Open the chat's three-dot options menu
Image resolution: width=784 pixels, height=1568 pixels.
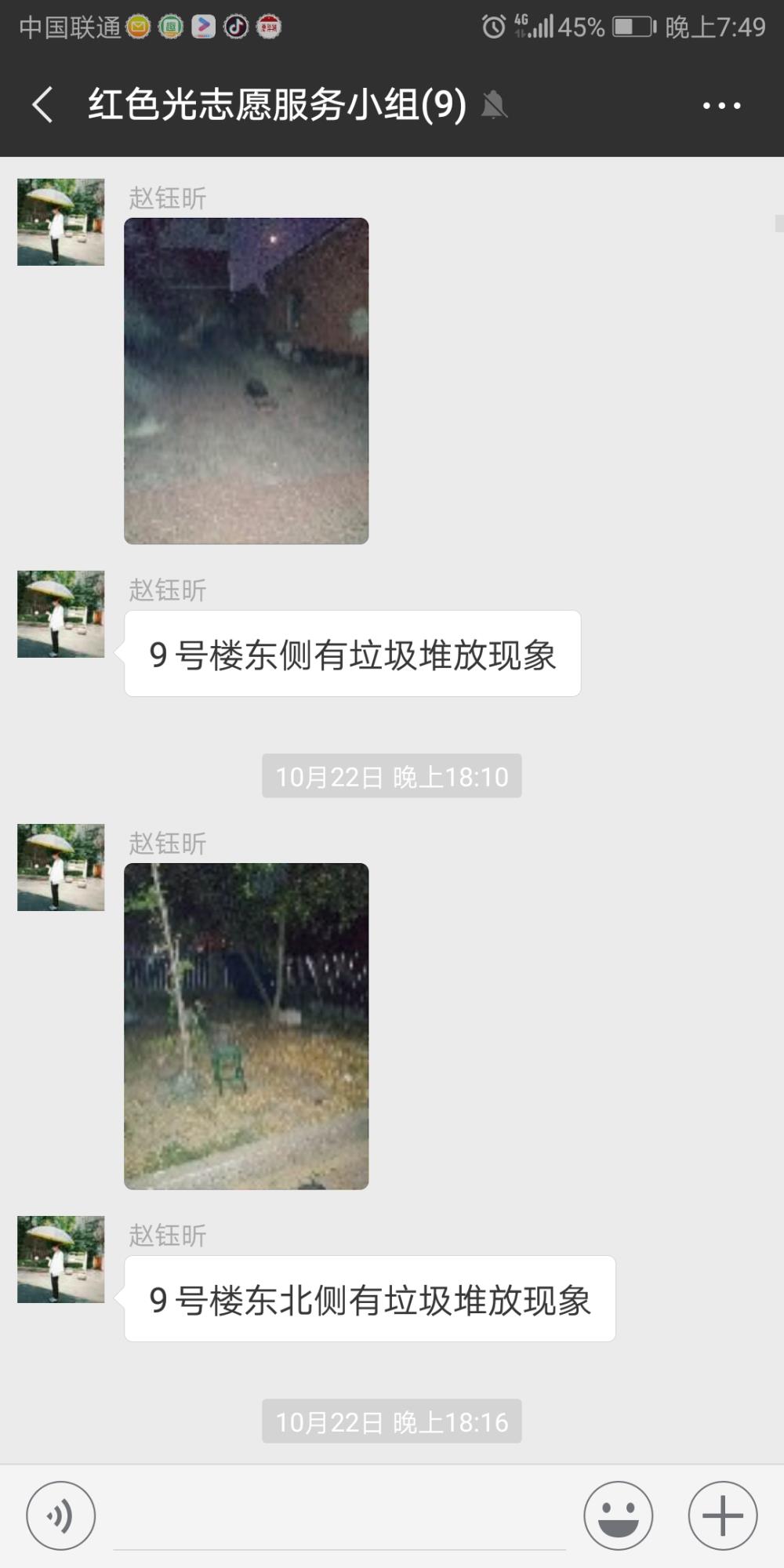pos(721,105)
